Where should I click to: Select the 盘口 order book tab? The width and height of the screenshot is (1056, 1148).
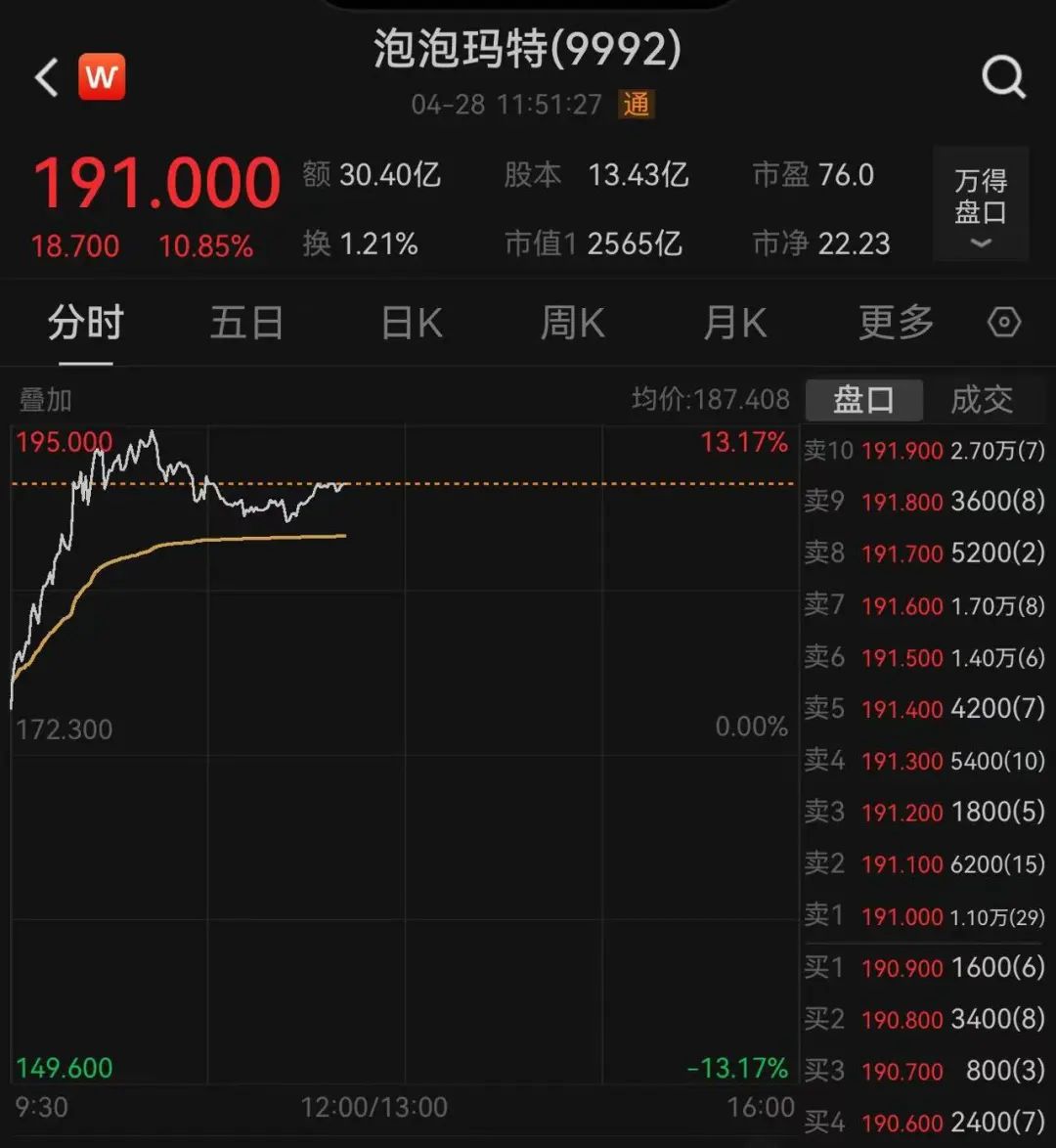[863, 400]
